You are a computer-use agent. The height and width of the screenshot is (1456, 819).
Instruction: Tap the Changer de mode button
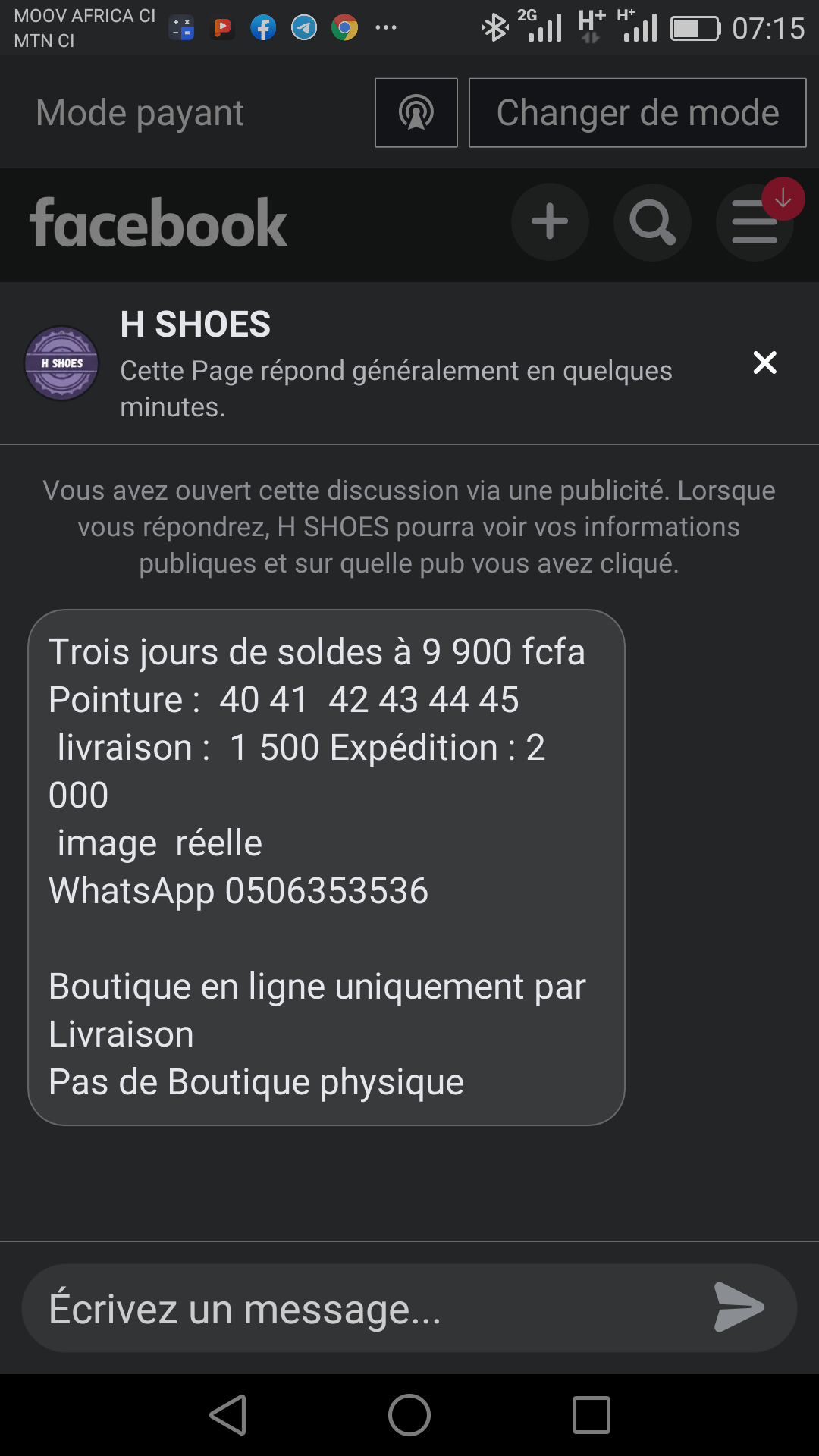pos(637,113)
